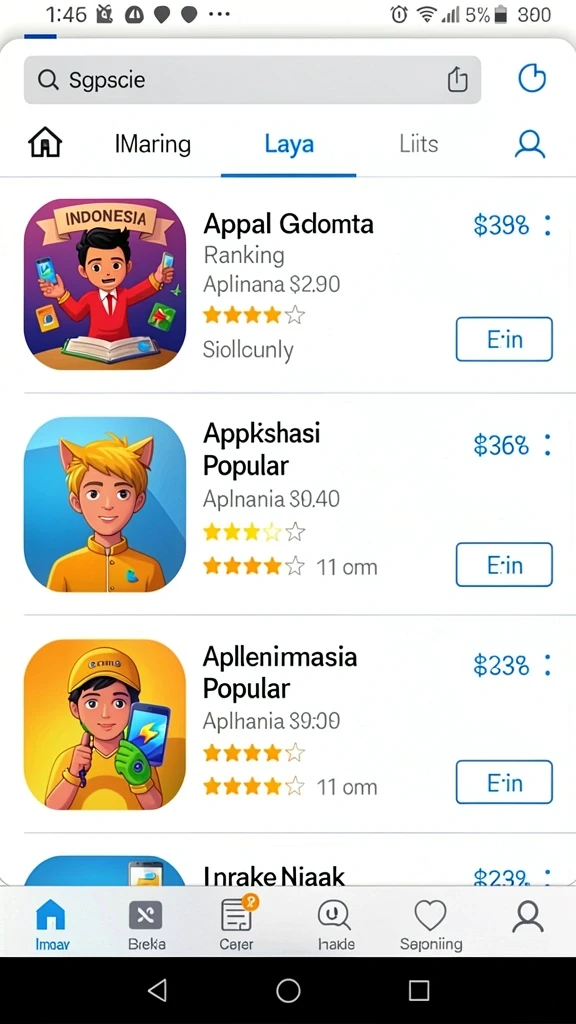The image size is (576, 1024).
Task: Tap E:in button for Apllenimasia Popular
Action: tap(504, 782)
